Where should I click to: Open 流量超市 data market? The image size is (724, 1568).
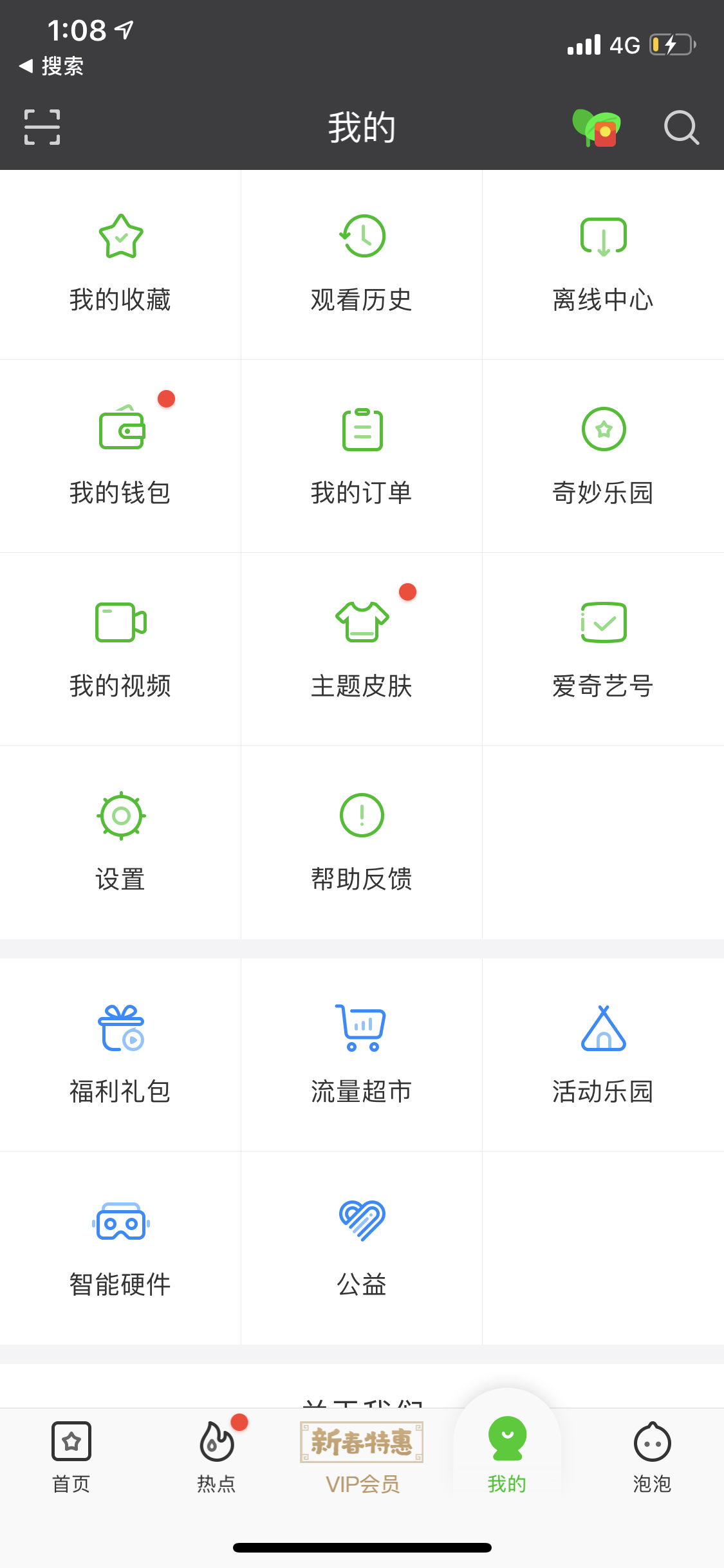tap(362, 1054)
